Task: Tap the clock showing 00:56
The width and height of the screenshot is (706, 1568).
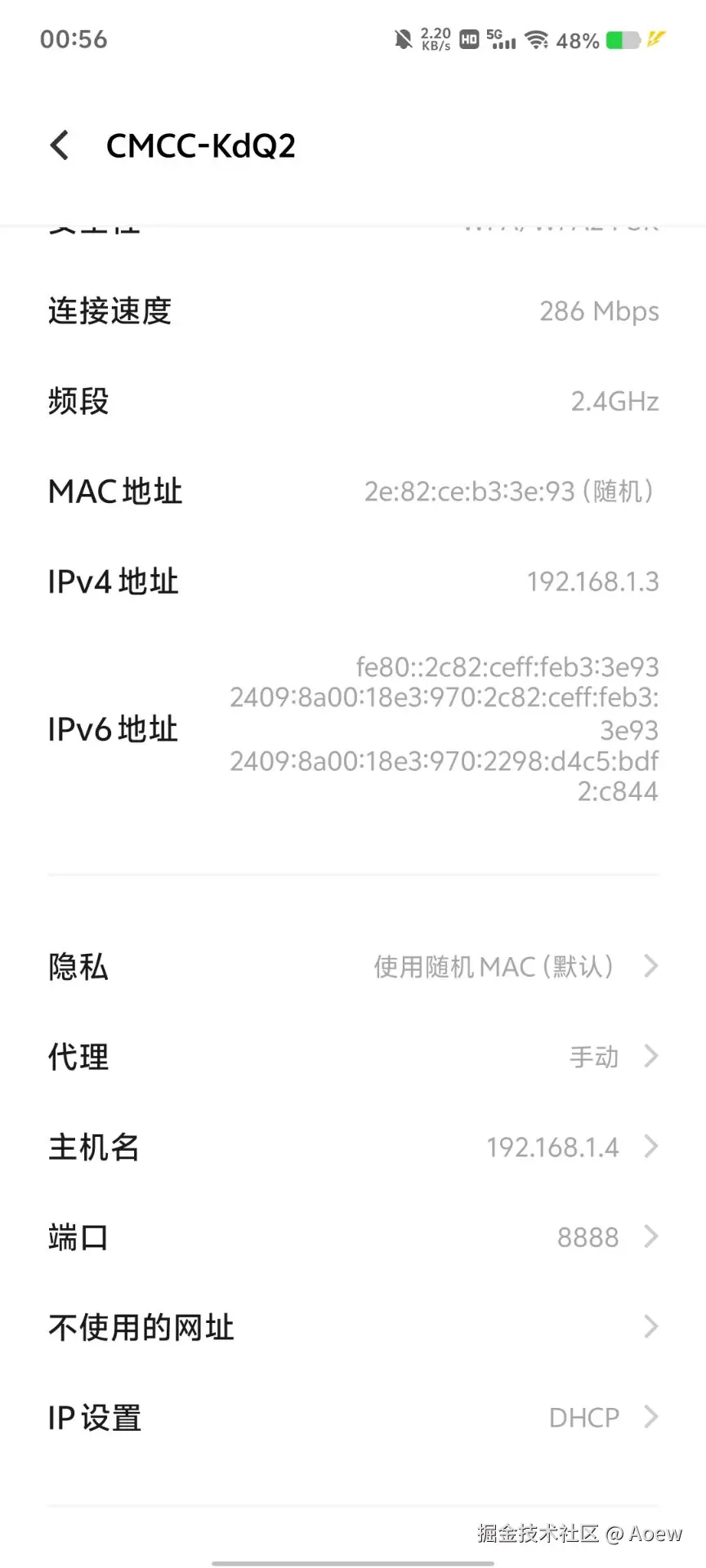Action: [x=74, y=38]
